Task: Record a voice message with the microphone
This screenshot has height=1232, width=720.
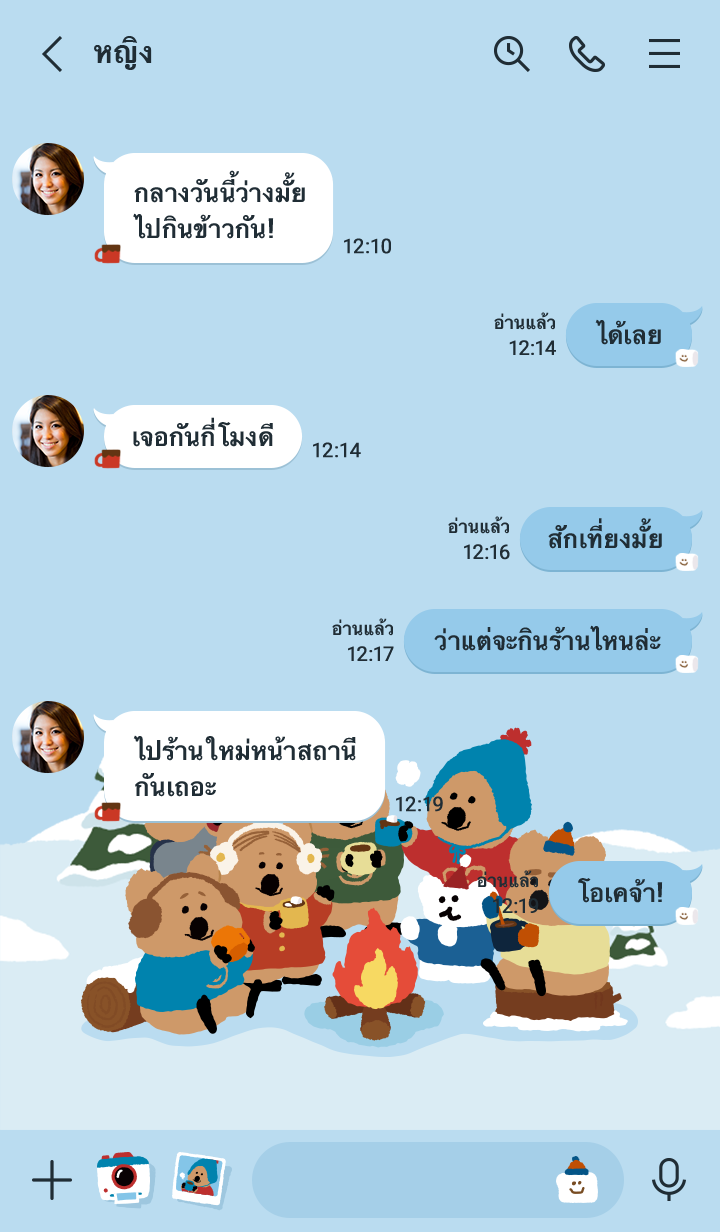Action: pos(668,1181)
